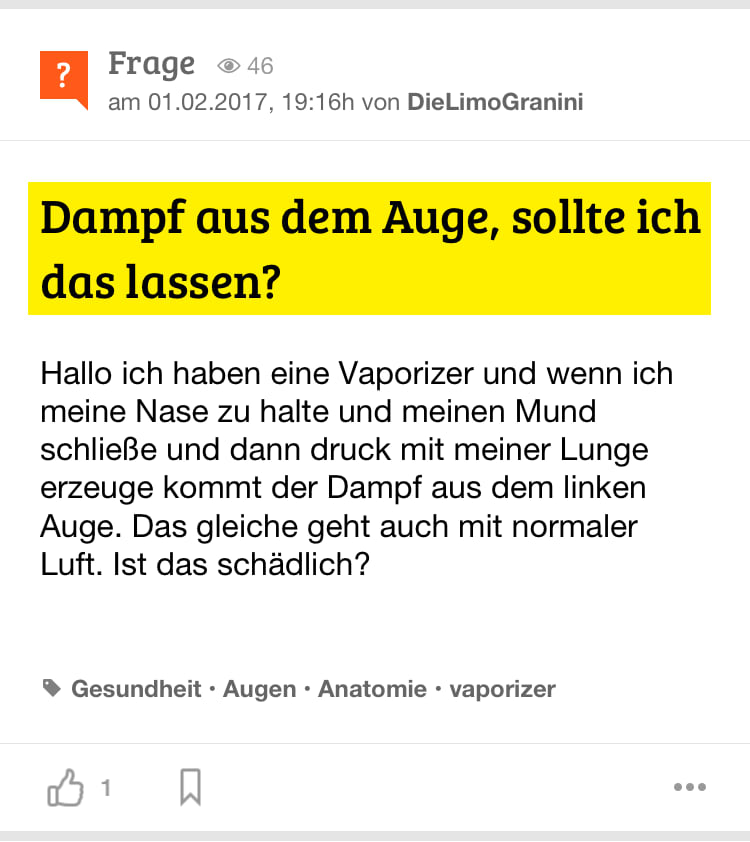Toggle the bookmark save state
The image size is (750, 842).
coord(190,787)
